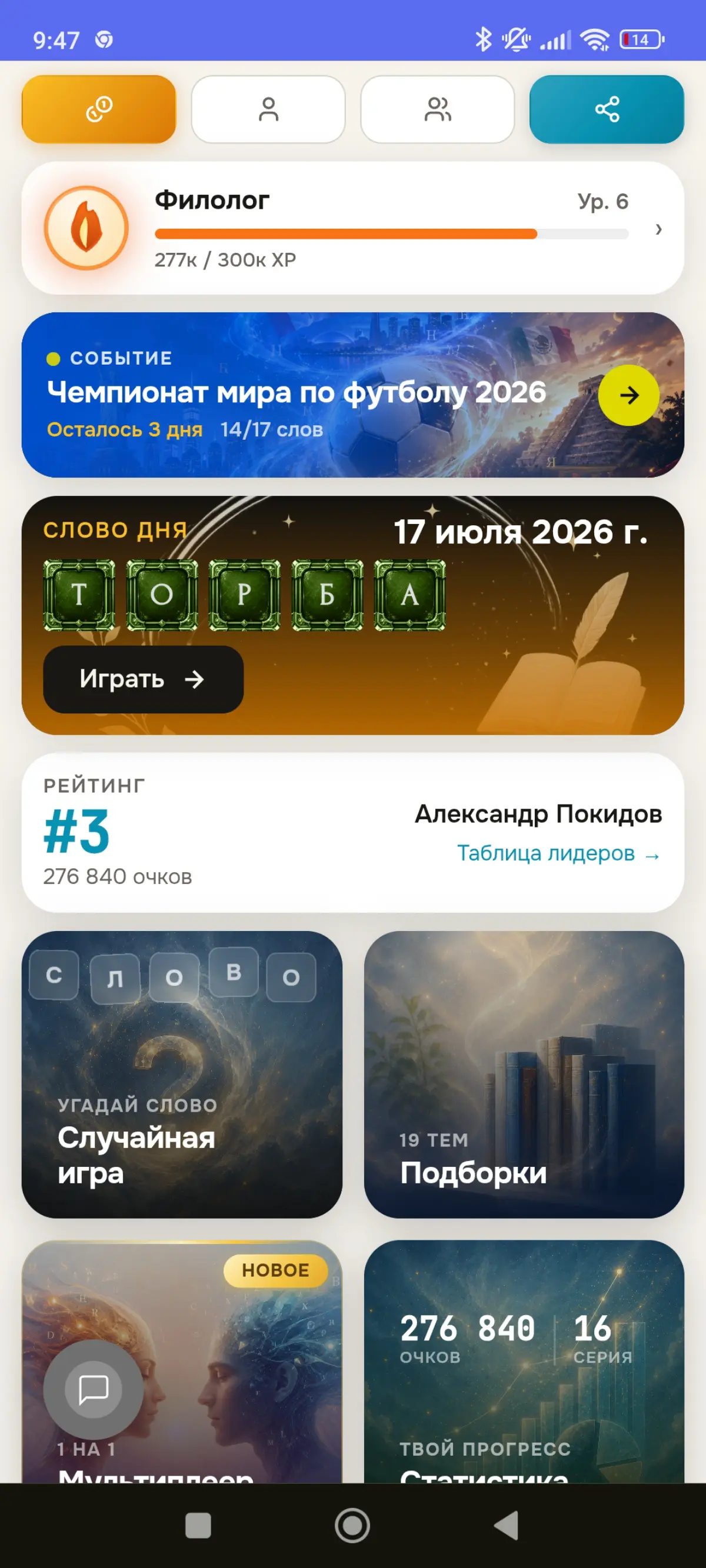The width and height of the screenshot is (706, 1568).
Task: Open the orange coins button
Action: point(99,109)
